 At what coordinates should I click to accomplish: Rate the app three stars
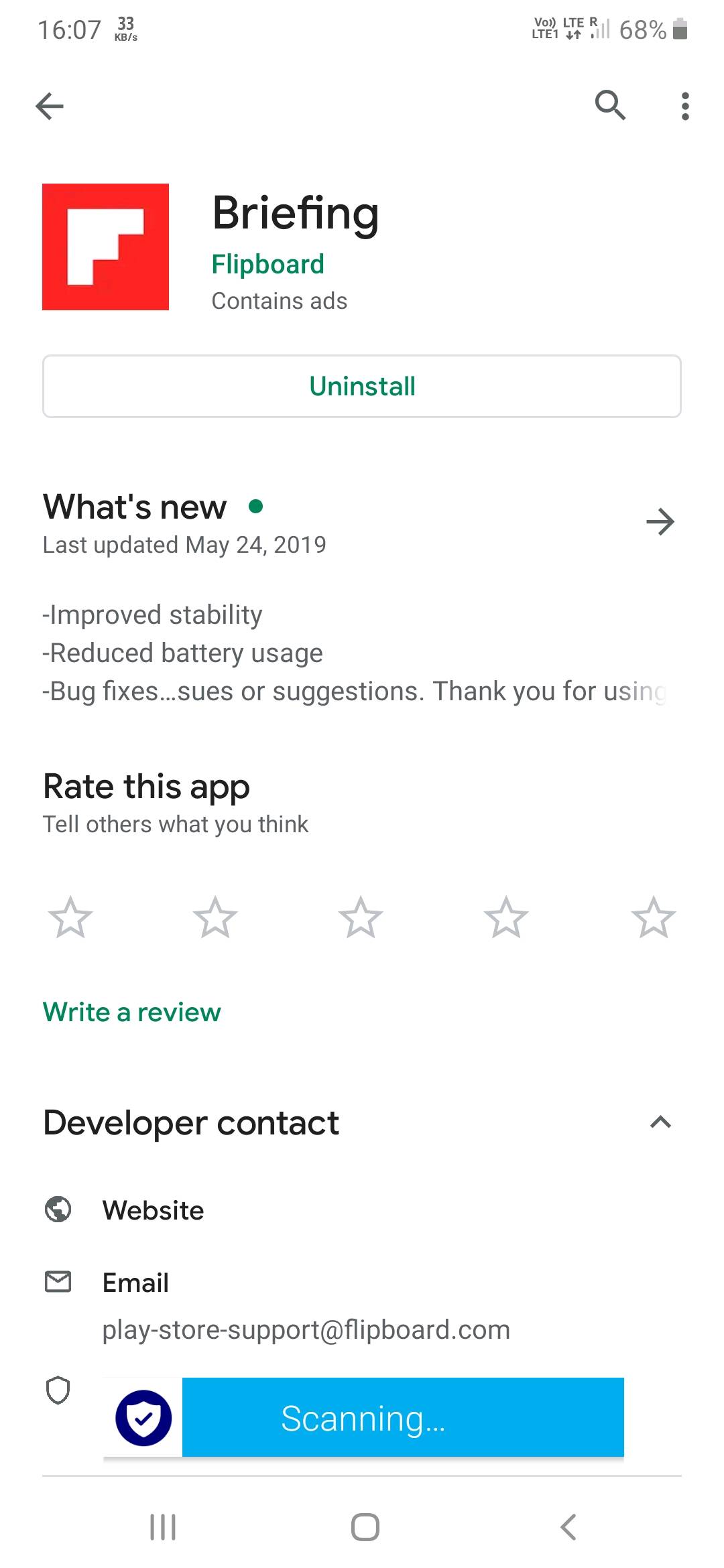(361, 917)
